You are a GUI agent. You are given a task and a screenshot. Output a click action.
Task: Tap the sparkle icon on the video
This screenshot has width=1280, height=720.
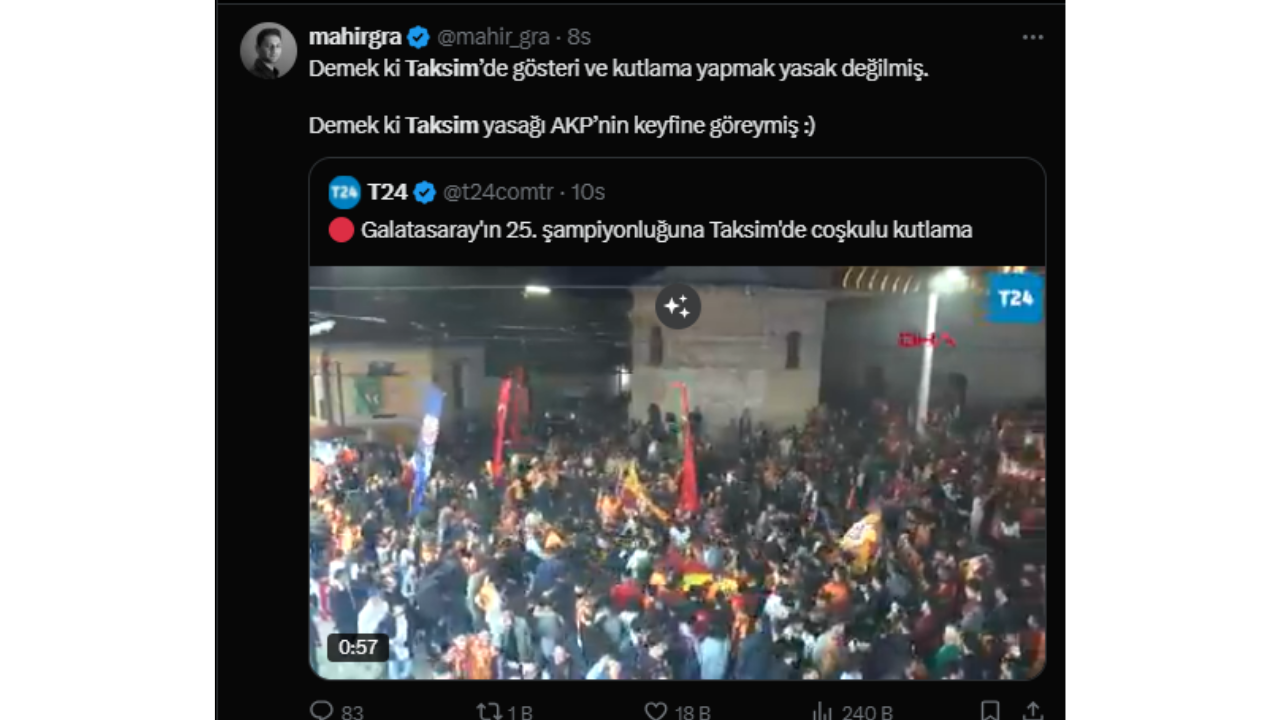(677, 307)
